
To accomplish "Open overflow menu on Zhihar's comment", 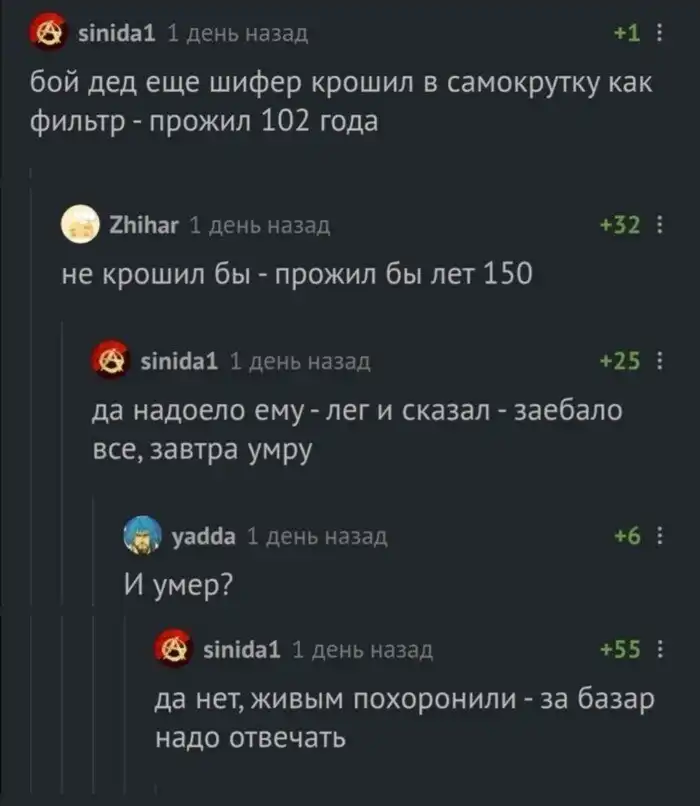I will pos(657,225).
